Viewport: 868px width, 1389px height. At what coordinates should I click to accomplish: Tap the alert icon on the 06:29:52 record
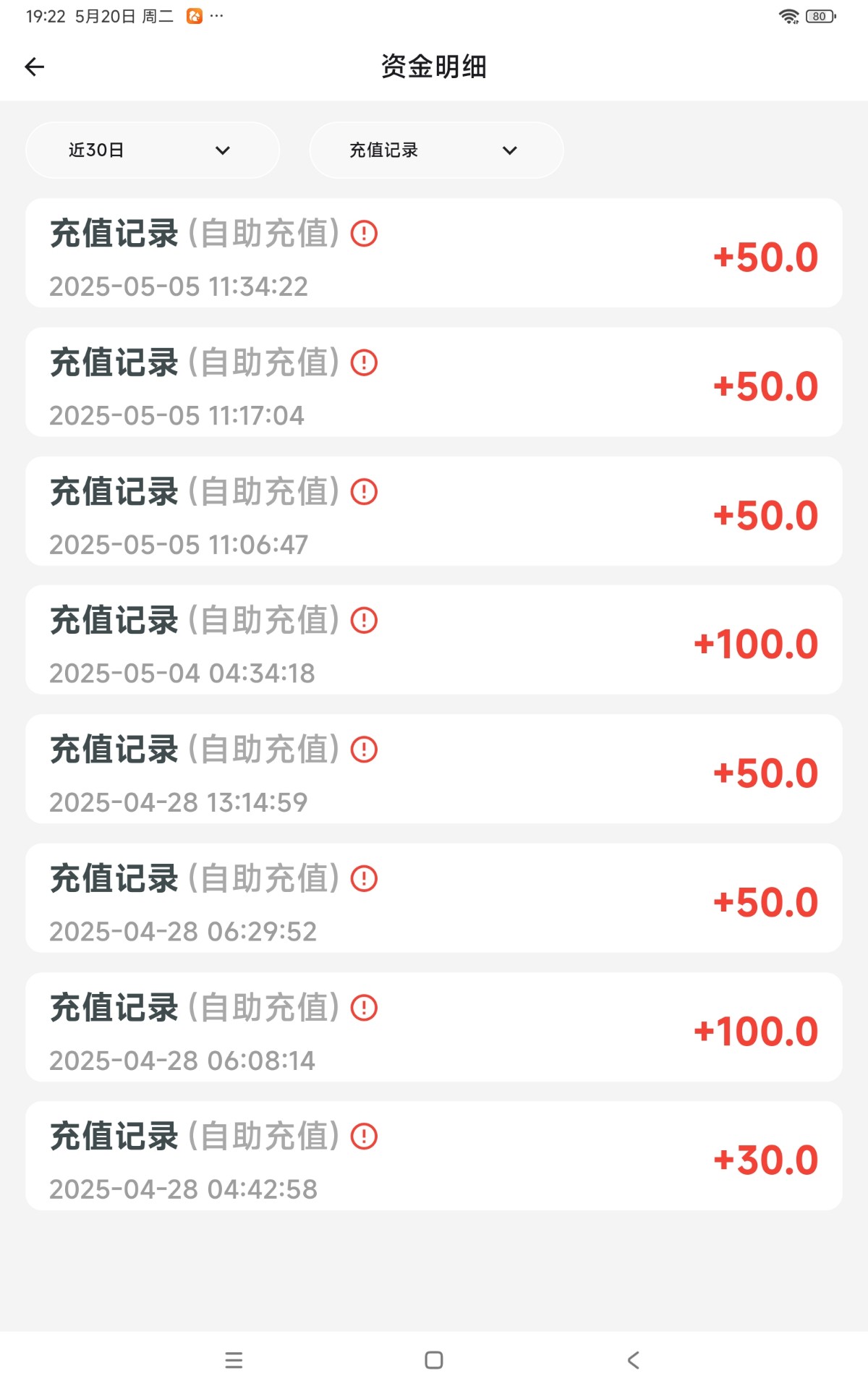[x=364, y=879]
